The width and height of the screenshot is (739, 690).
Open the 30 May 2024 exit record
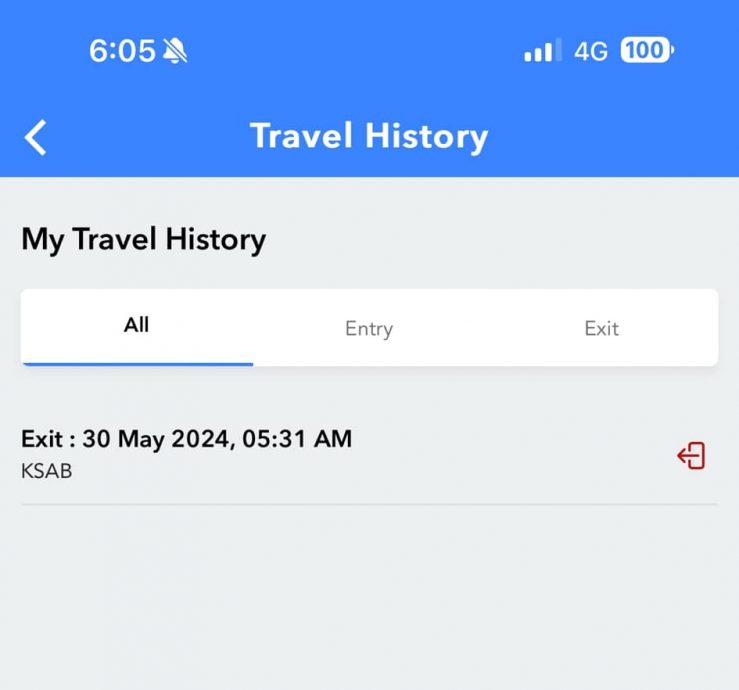coord(368,454)
